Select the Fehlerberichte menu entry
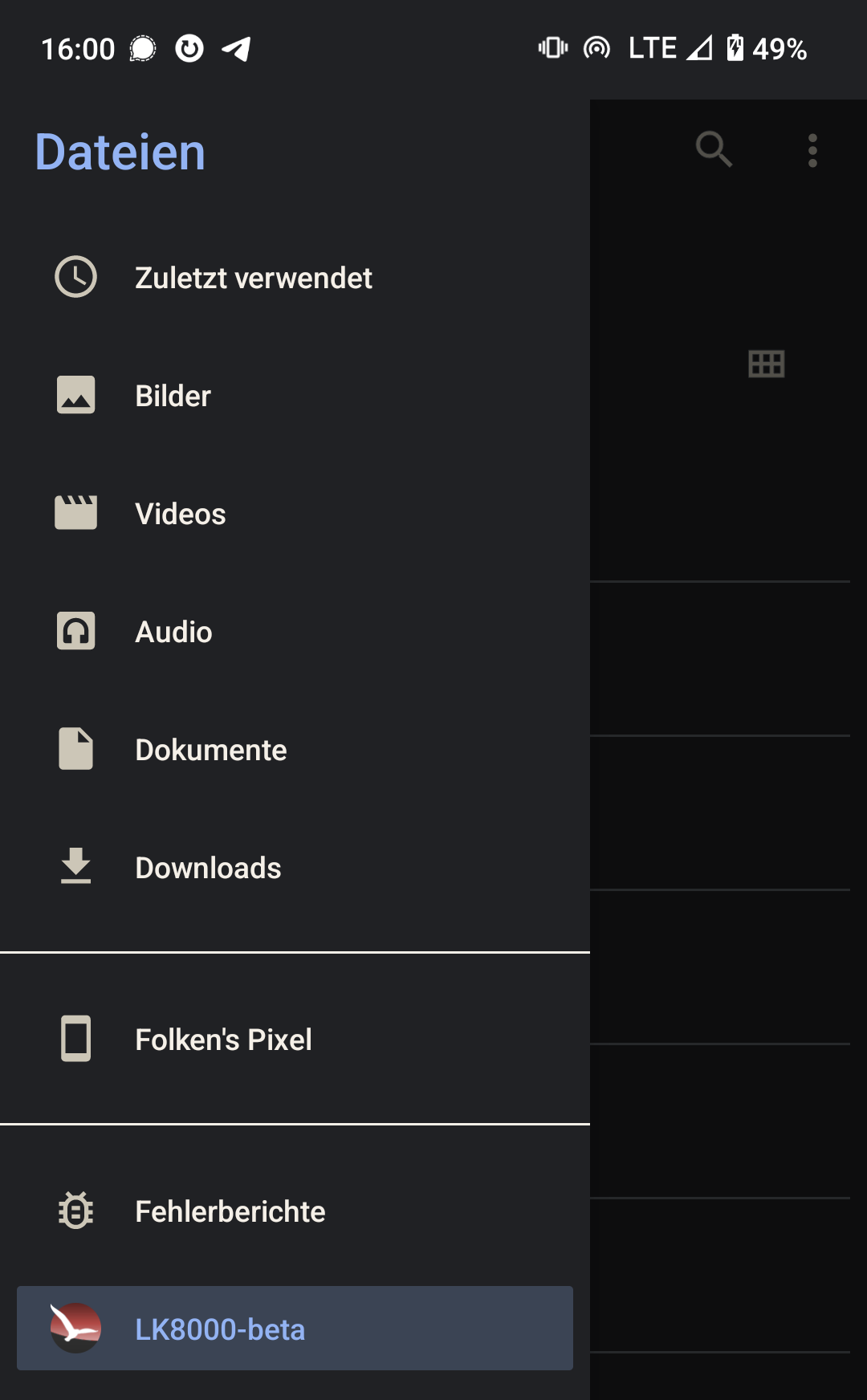This screenshot has width=867, height=1400. (230, 1211)
